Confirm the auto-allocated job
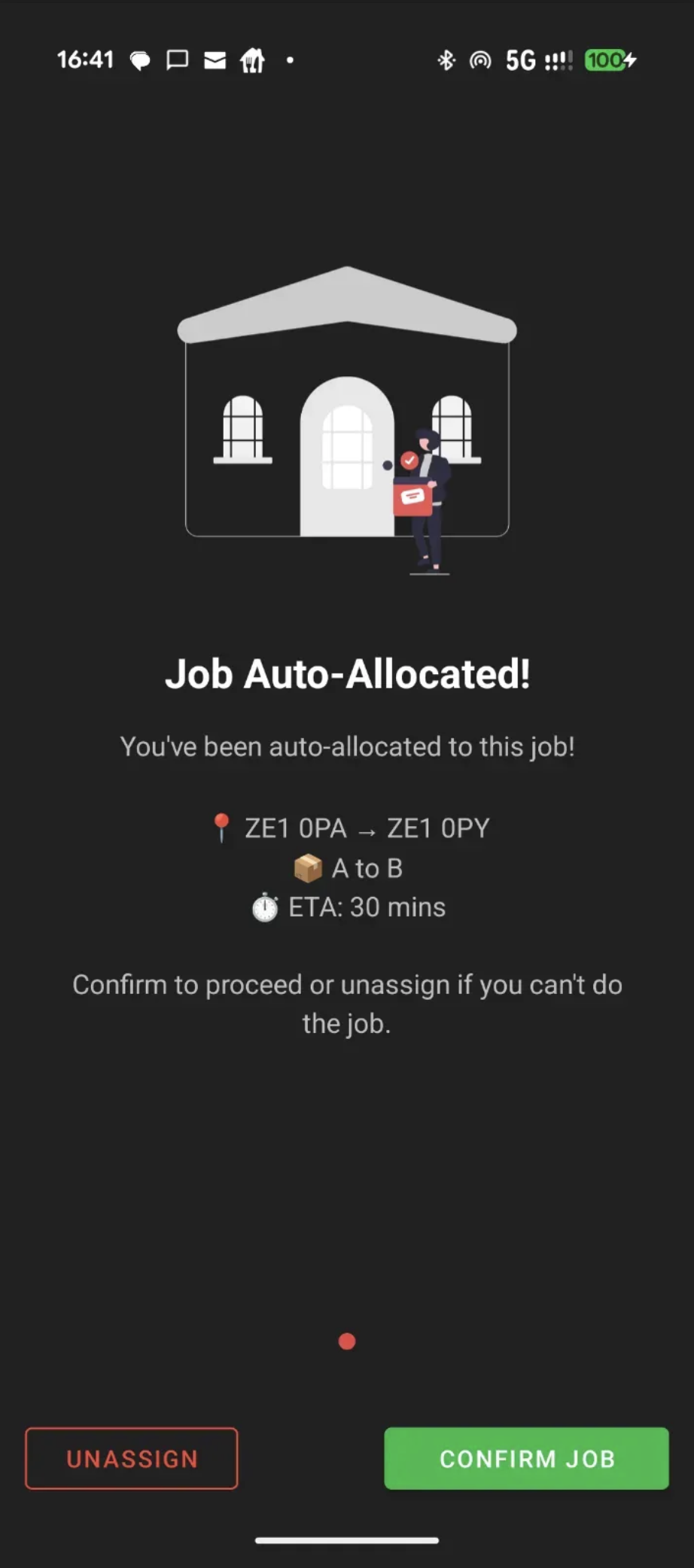694x1568 pixels. click(526, 1458)
